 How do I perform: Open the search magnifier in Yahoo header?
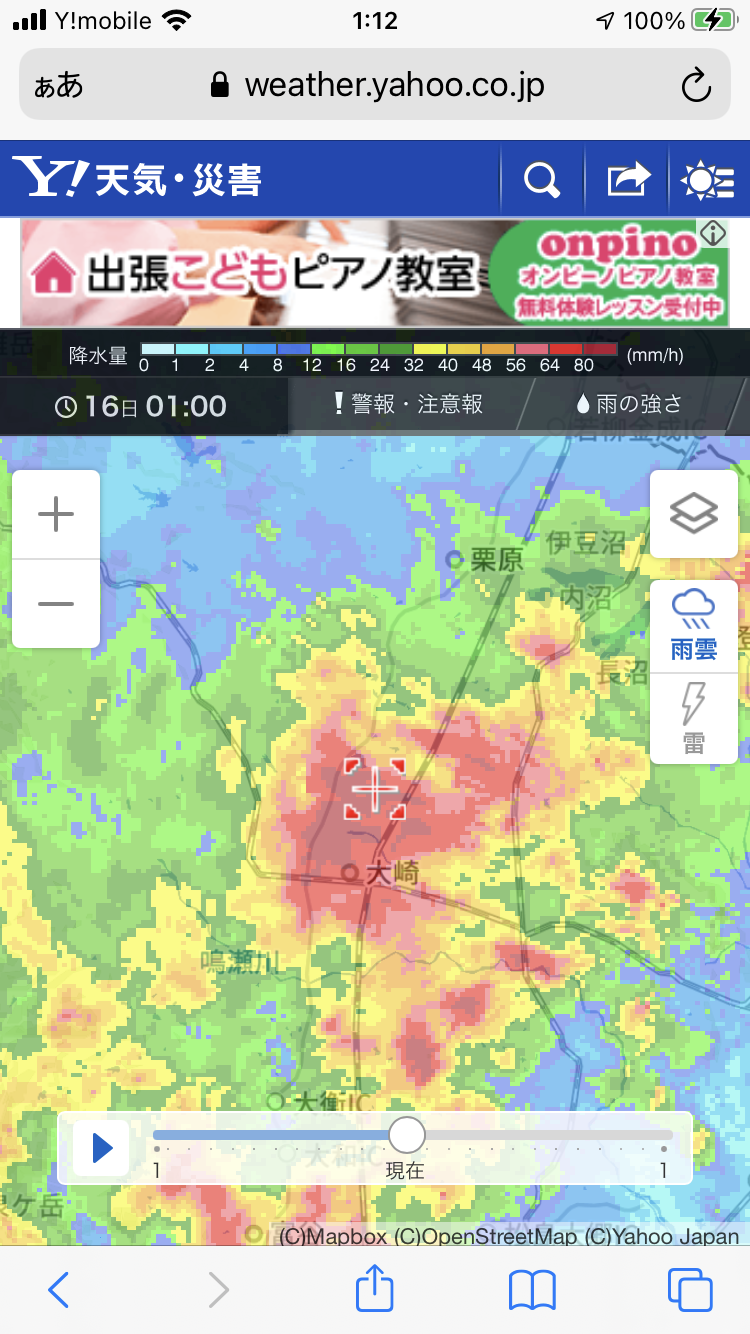[x=541, y=180]
